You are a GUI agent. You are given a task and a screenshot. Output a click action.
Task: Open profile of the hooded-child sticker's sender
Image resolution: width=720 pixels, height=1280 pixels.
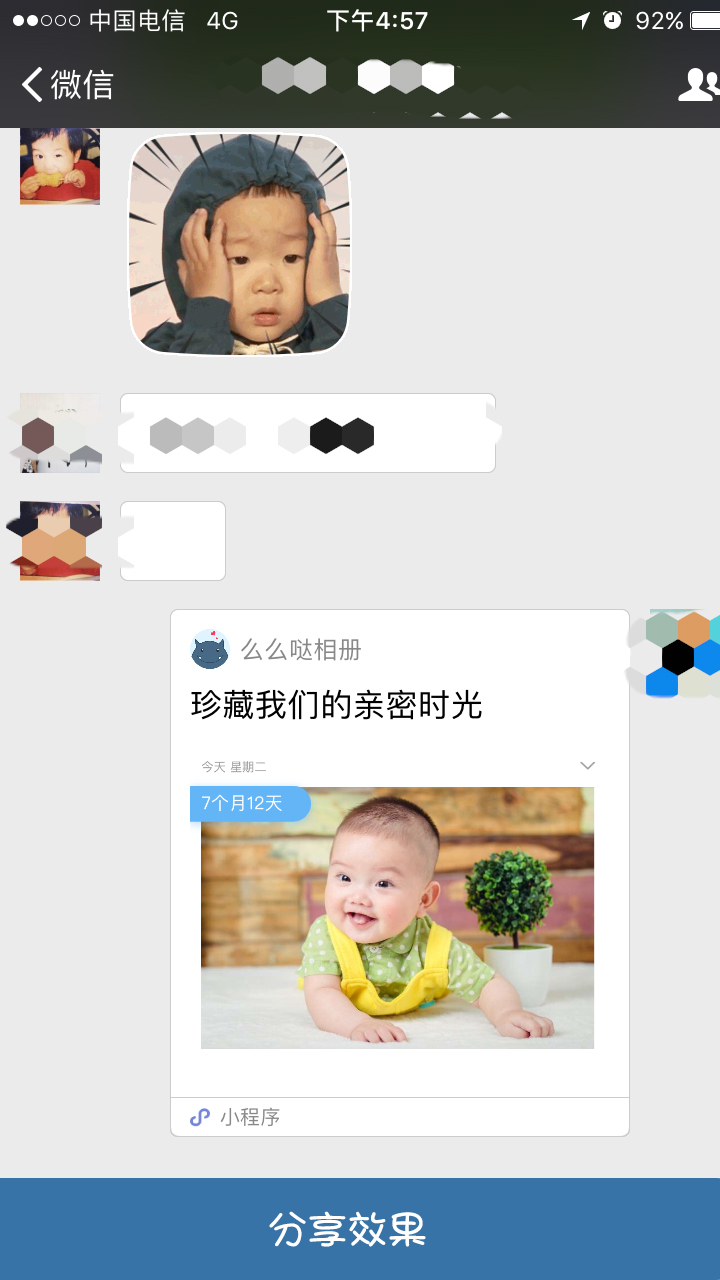pos(60,166)
